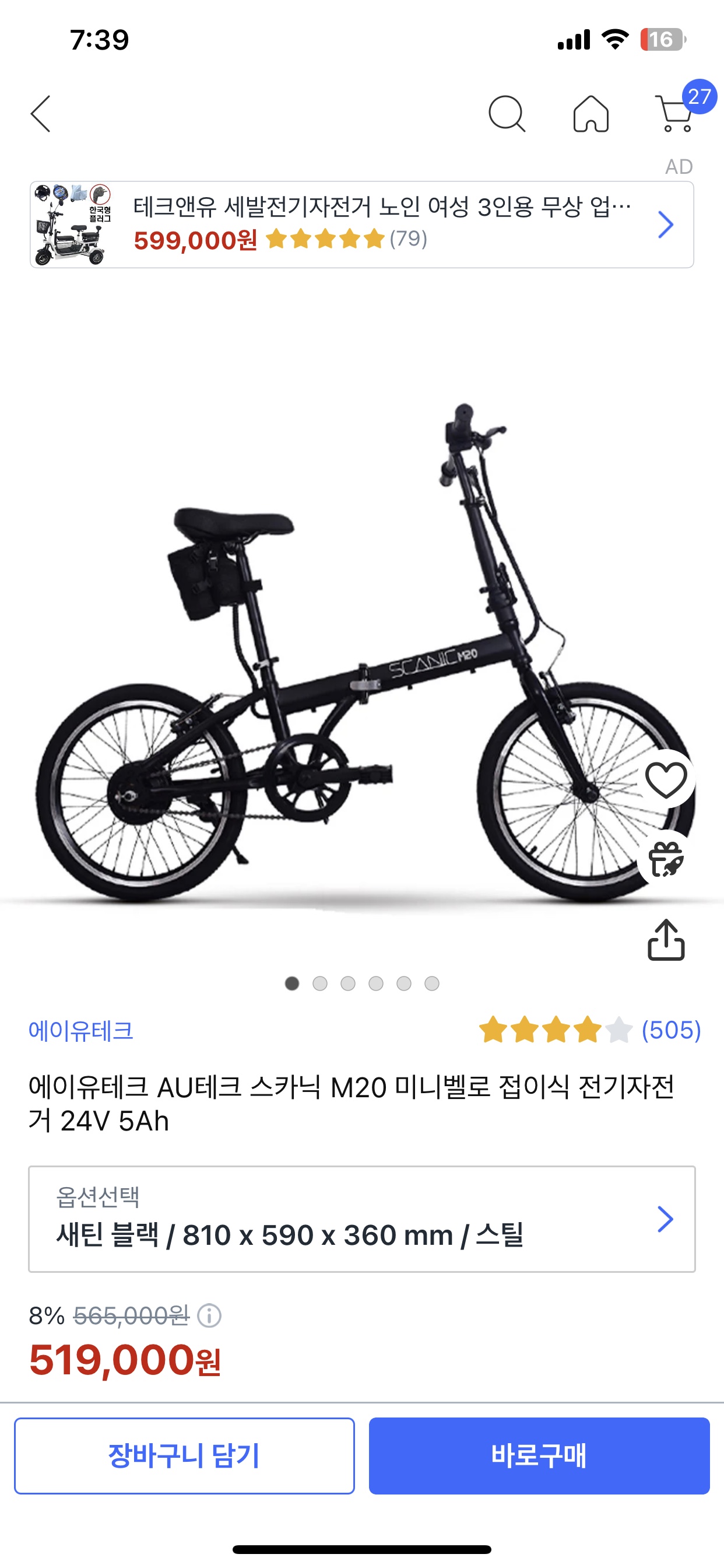Open the 에이유테크 brand link

pyautogui.click(x=81, y=1031)
